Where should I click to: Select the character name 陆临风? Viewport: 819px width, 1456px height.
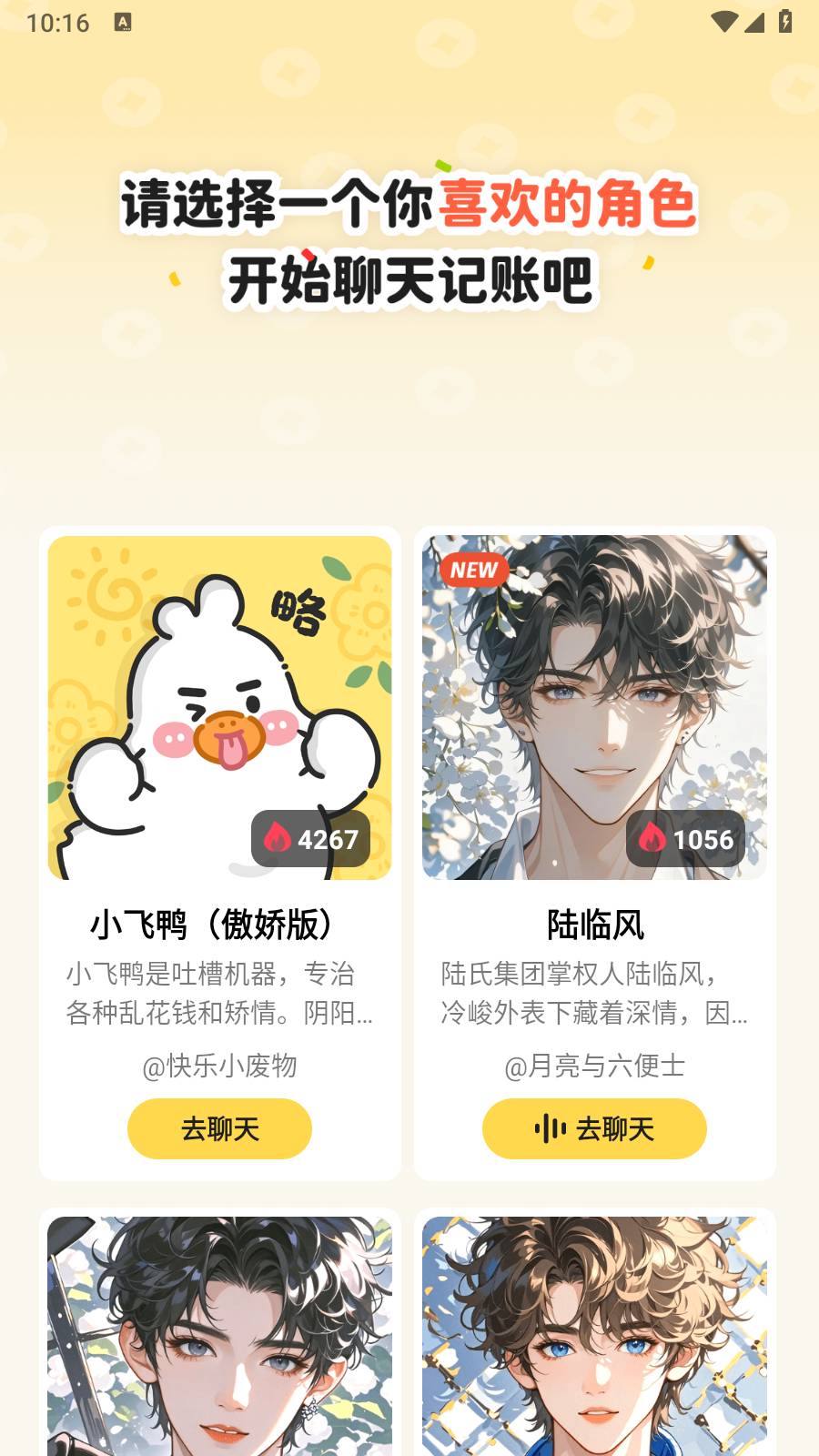click(593, 924)
